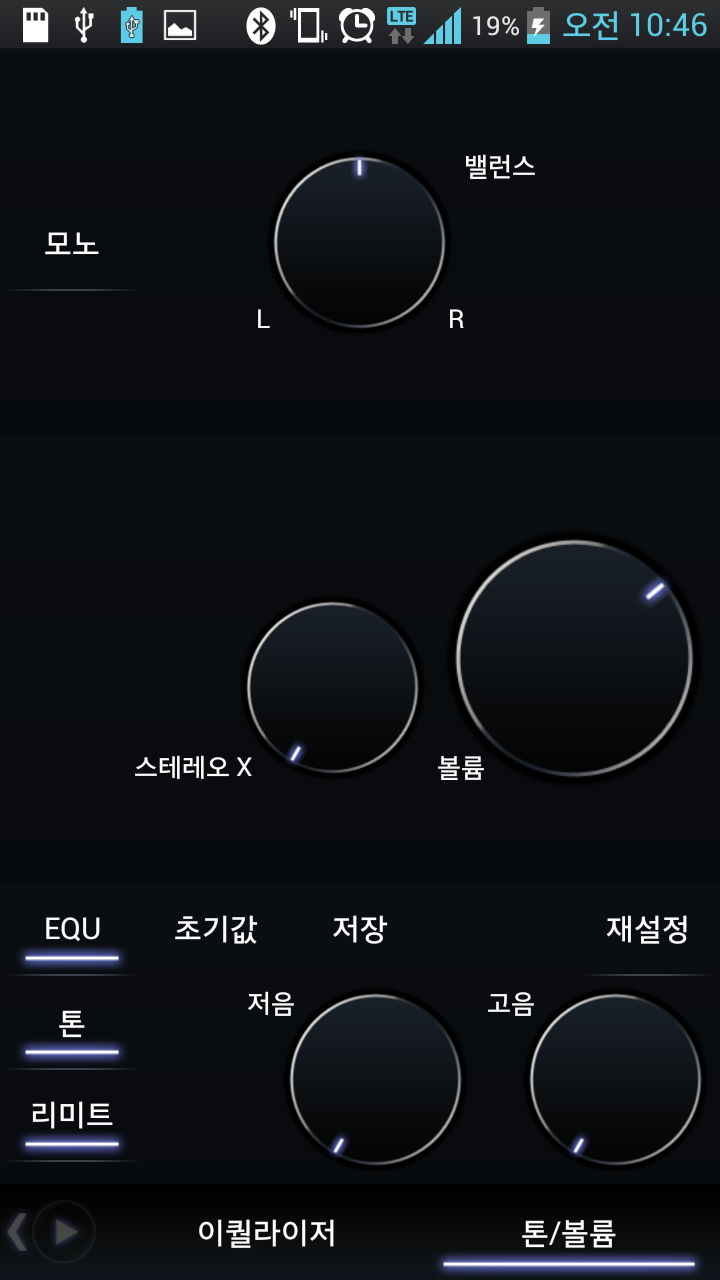
Task: Tap the 저음 bass knob
Action: pyautogui.click(x=375, y=1079)
